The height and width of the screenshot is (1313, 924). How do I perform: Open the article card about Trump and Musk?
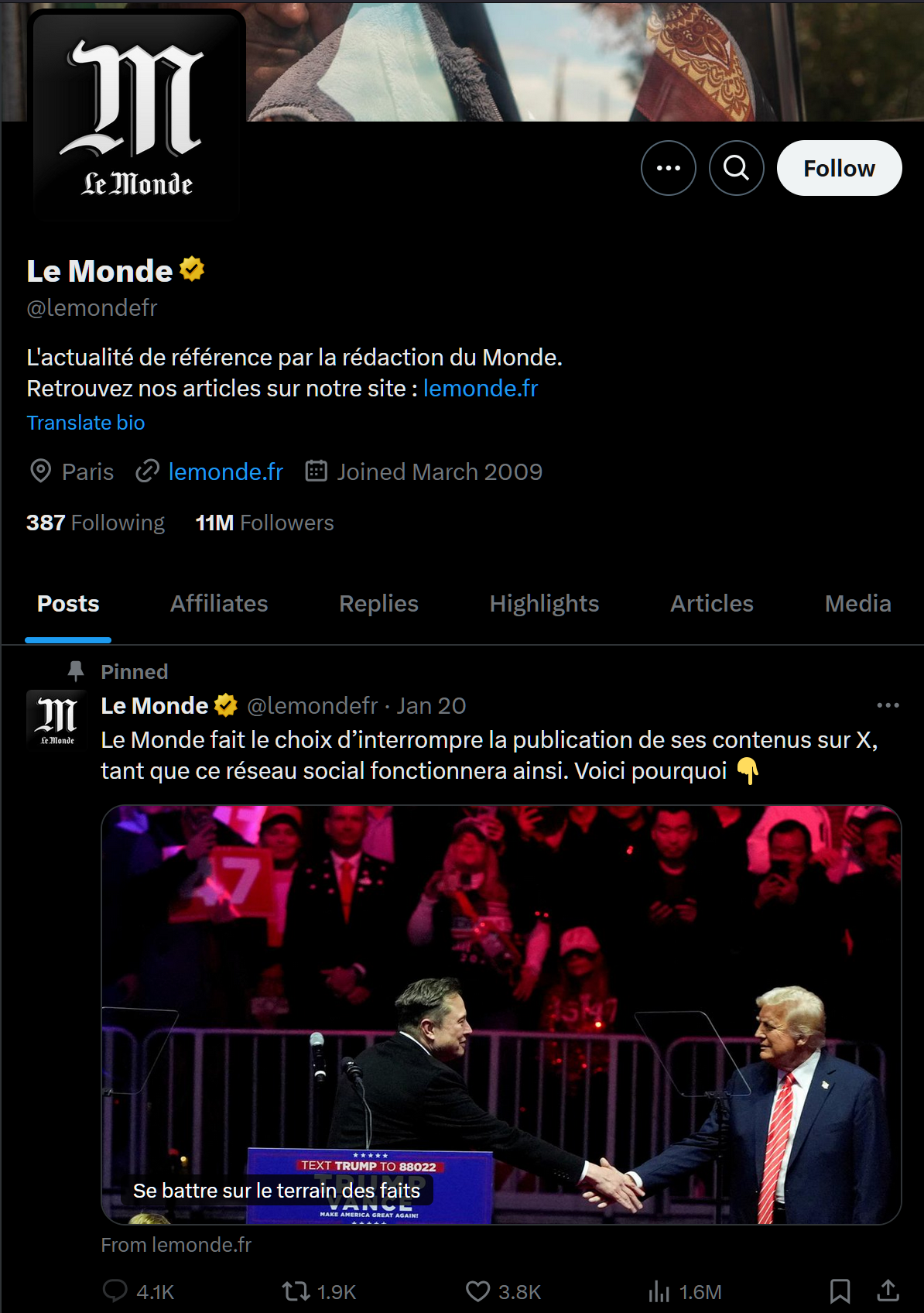click(501, 1014)
